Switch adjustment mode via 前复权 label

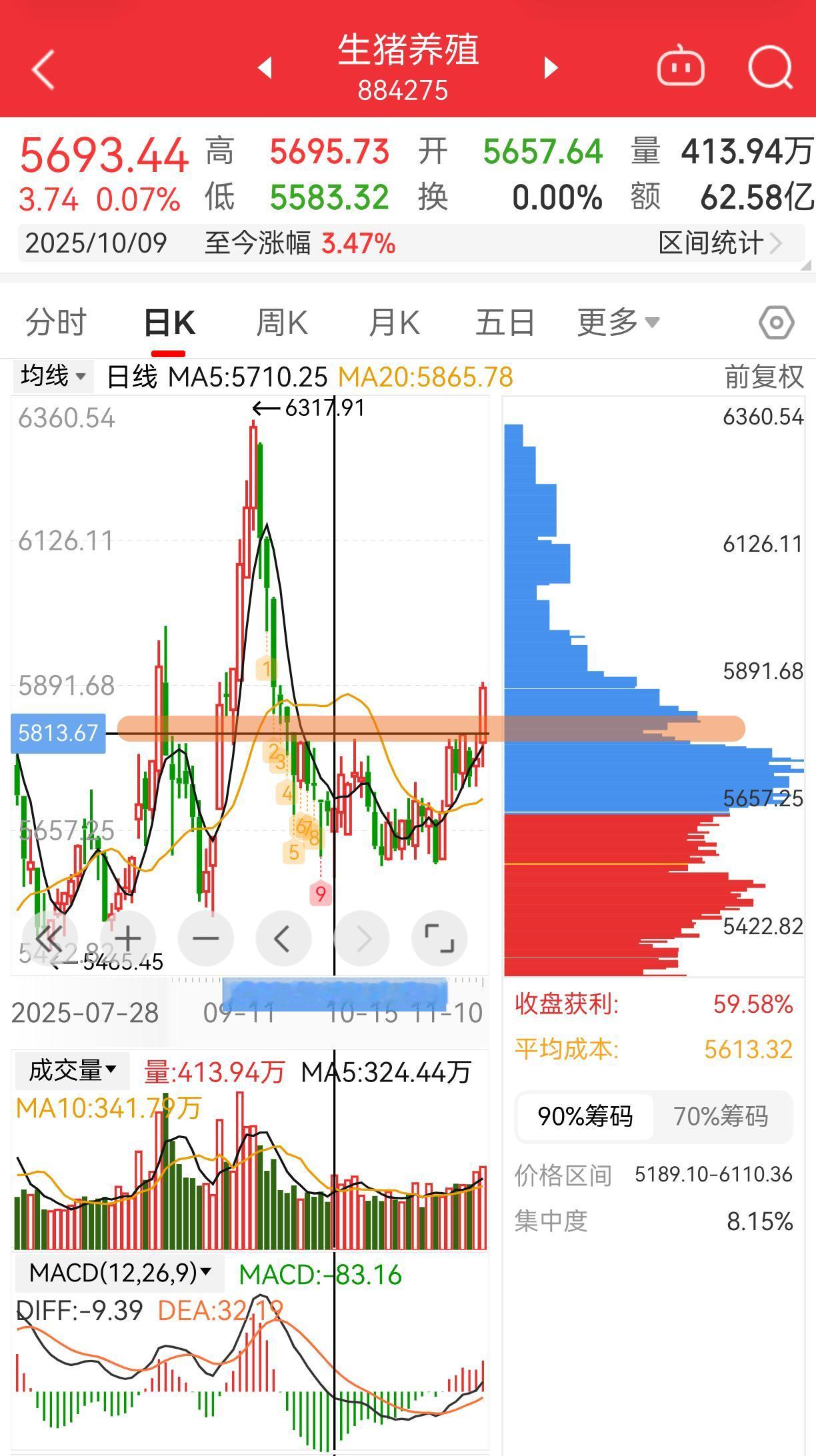[763, 376]
